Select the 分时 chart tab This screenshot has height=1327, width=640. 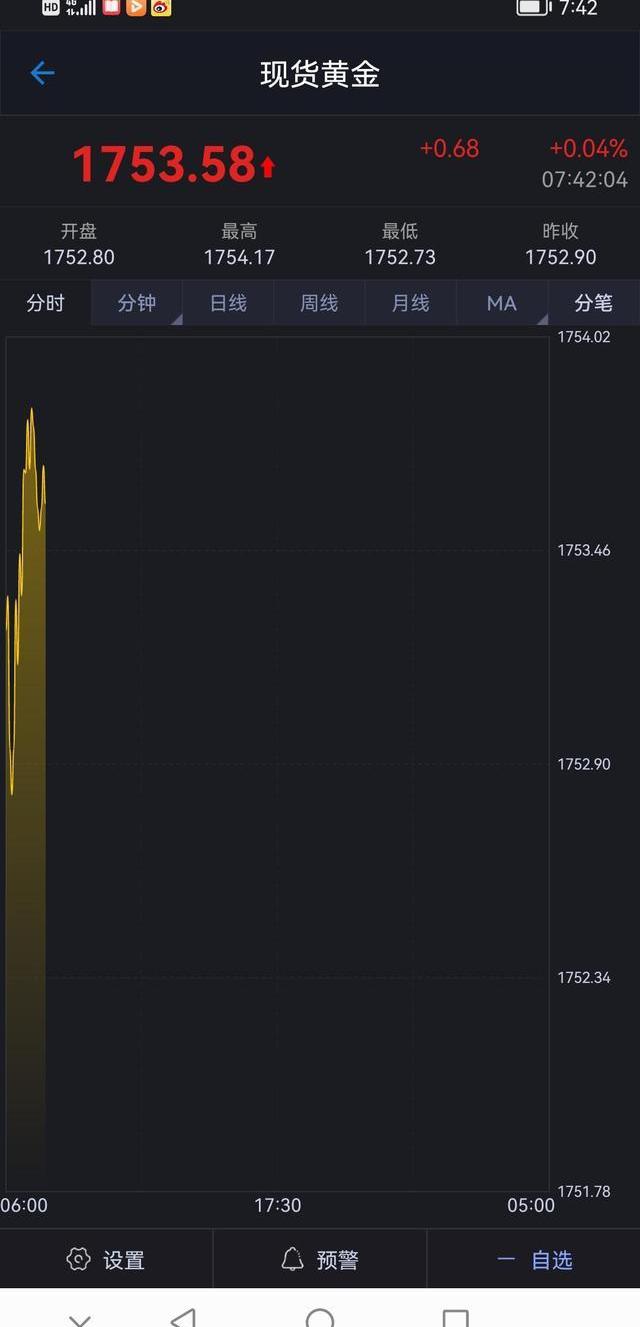pos(45,303)
